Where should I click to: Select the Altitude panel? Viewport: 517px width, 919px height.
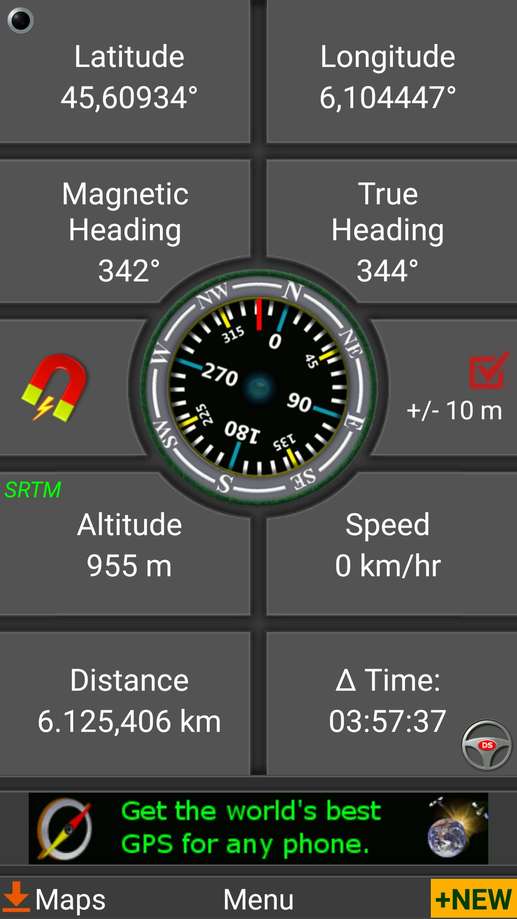pyautogui.click(x=125, y=545)
